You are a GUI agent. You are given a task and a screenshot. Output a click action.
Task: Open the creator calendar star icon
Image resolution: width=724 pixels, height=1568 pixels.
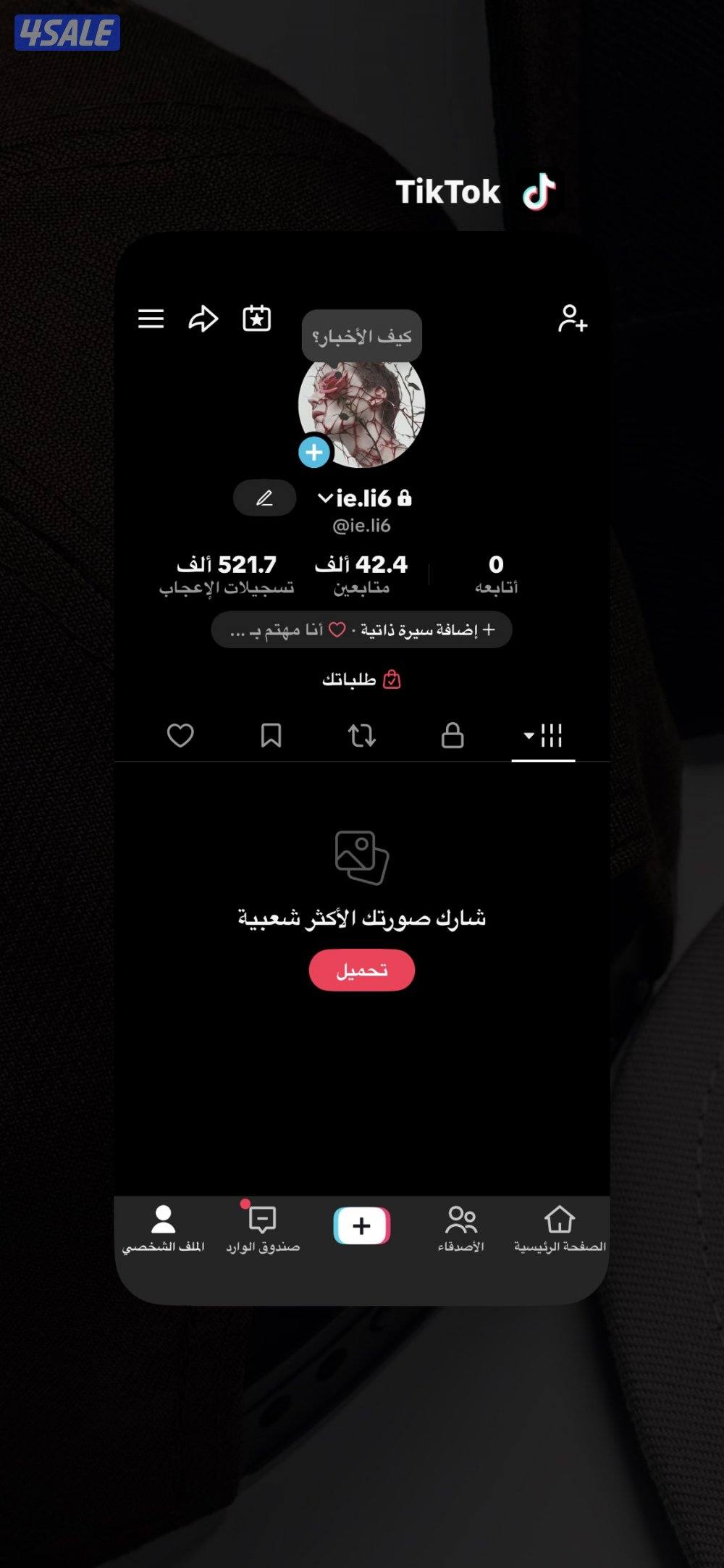[x=256, y=319]
